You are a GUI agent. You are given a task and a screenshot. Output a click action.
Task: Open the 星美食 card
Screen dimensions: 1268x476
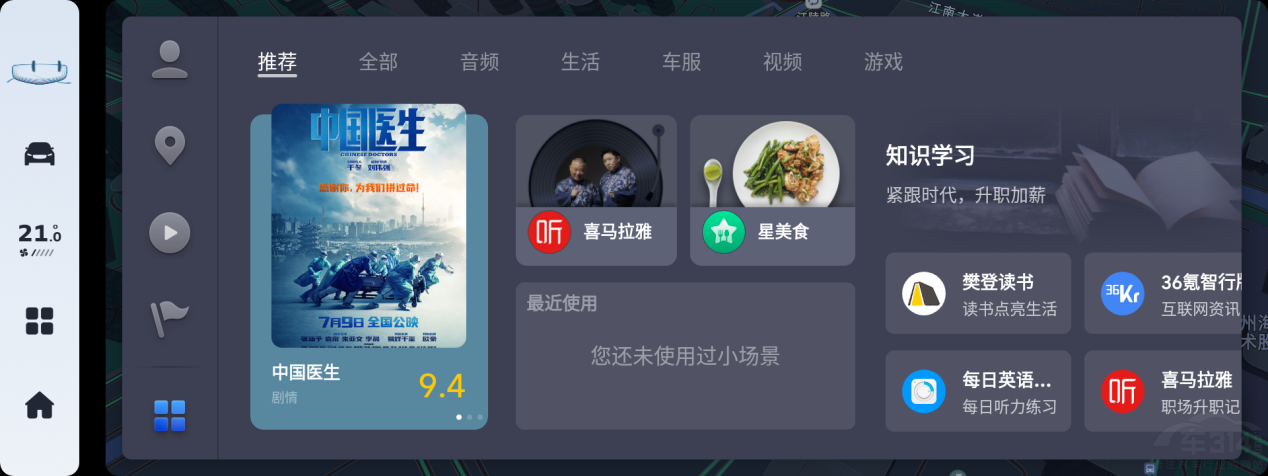(x=772, y=190)
